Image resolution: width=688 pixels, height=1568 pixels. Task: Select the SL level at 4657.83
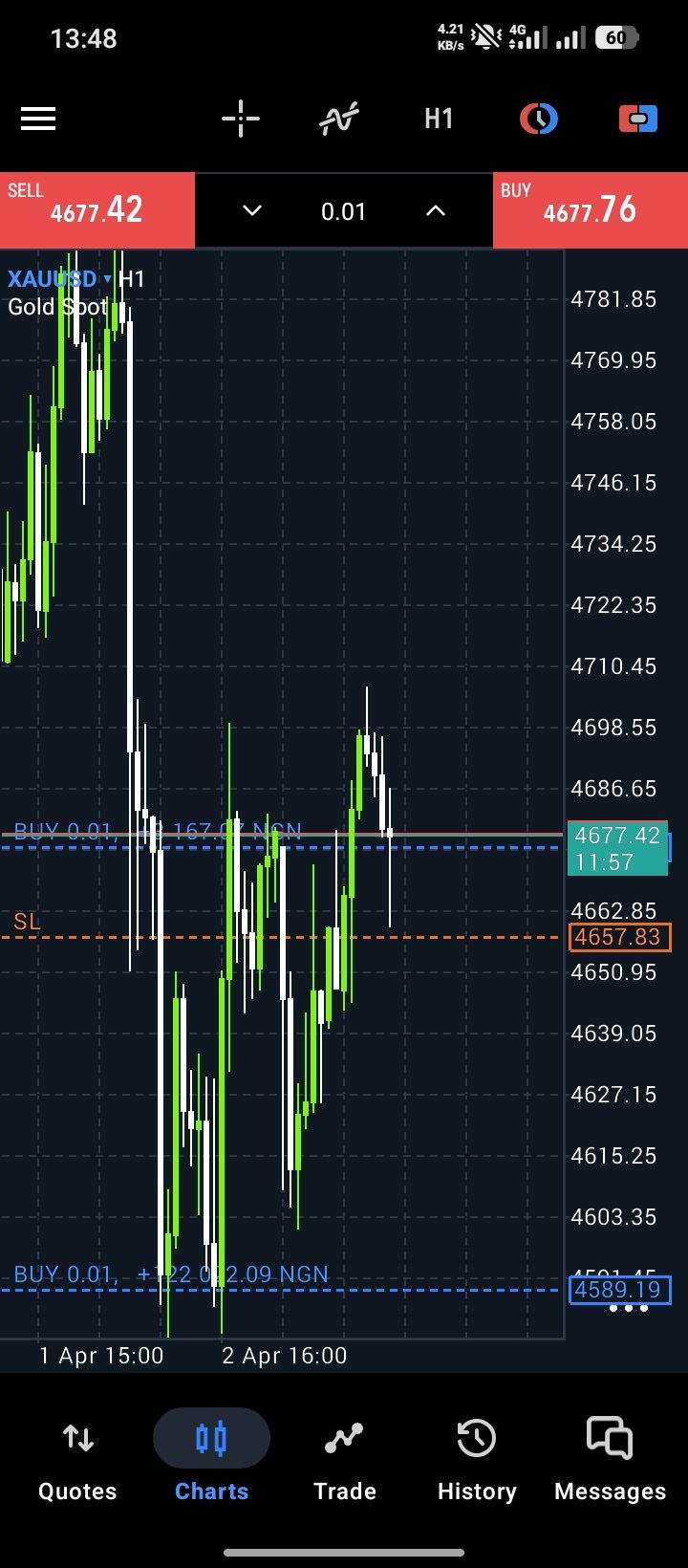pyautogui.click(x=619, y=937)
